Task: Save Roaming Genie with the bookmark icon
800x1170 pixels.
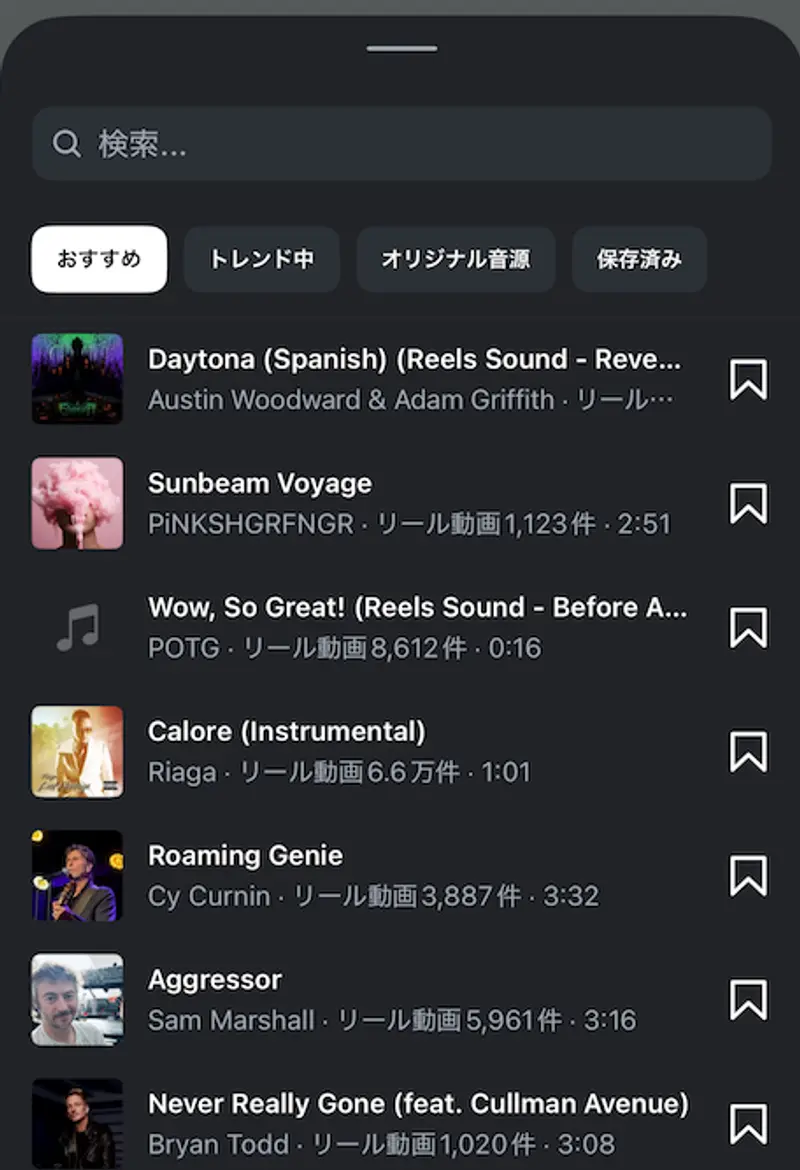Action: (748, 875)
